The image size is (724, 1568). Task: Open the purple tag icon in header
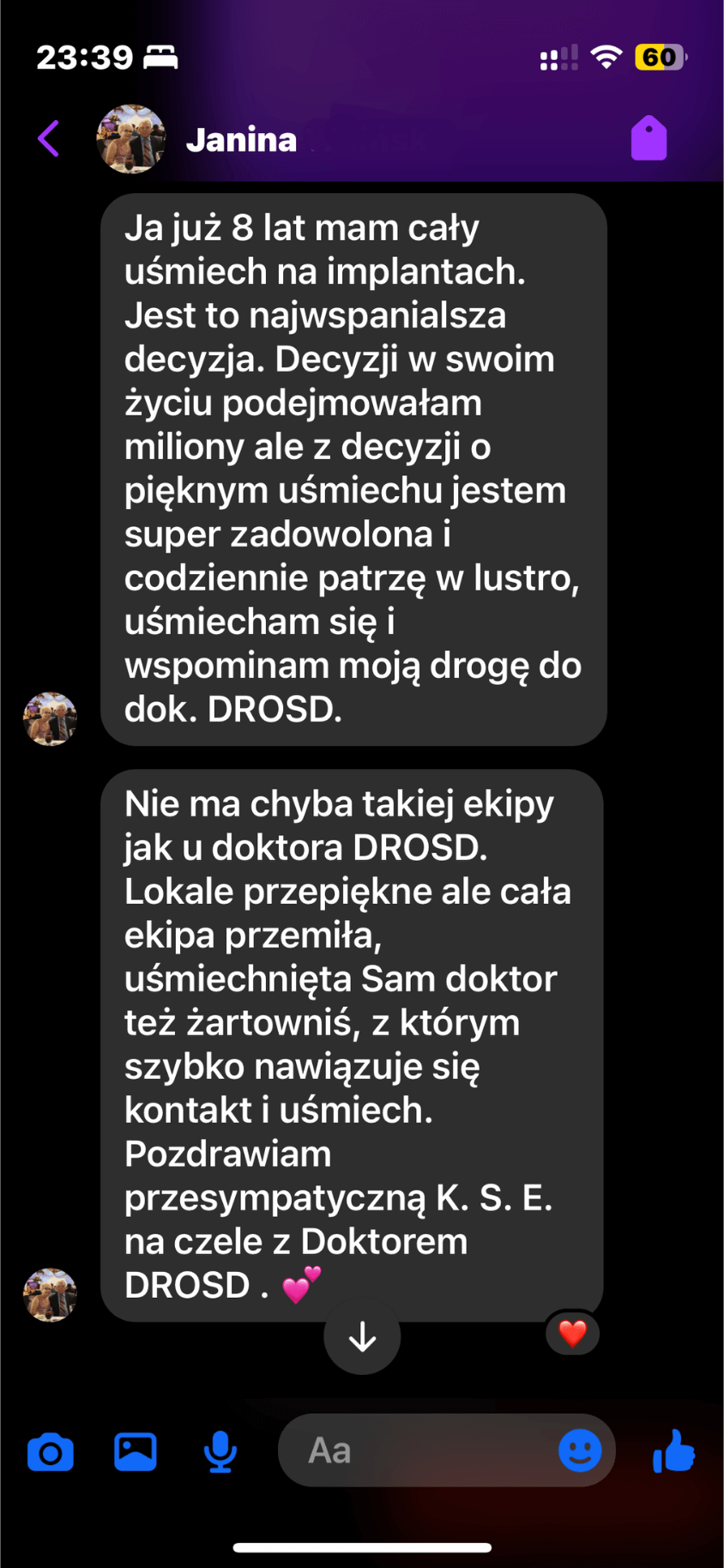(649, 139)
